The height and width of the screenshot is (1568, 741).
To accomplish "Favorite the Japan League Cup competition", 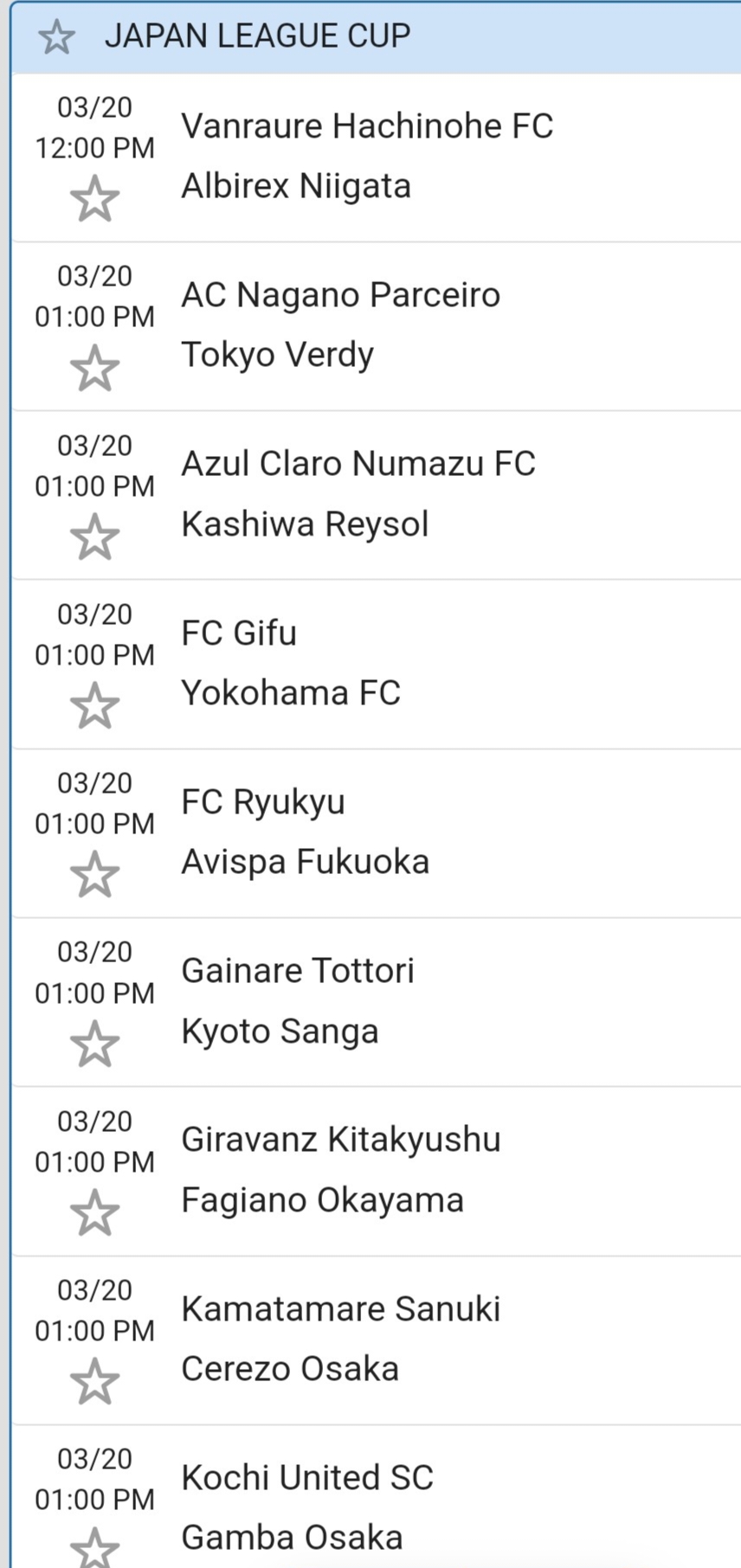I will point(56,37).
